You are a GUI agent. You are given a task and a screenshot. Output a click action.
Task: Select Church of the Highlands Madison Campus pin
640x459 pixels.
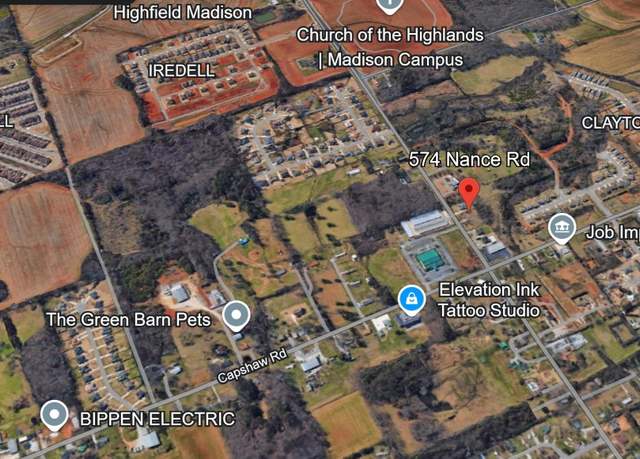(389, 5)
